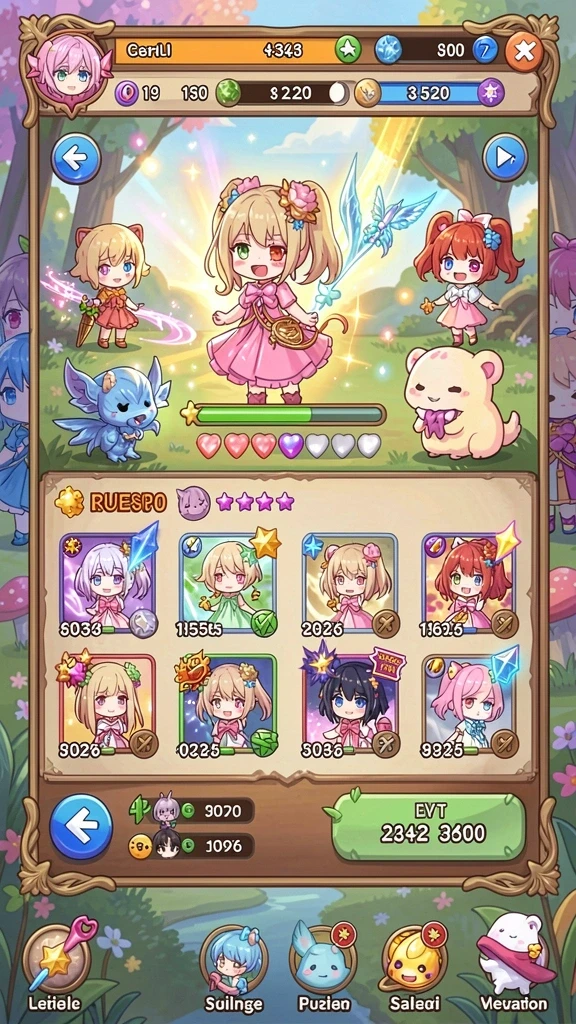Select the character card labeled 8033

[106, 584]
